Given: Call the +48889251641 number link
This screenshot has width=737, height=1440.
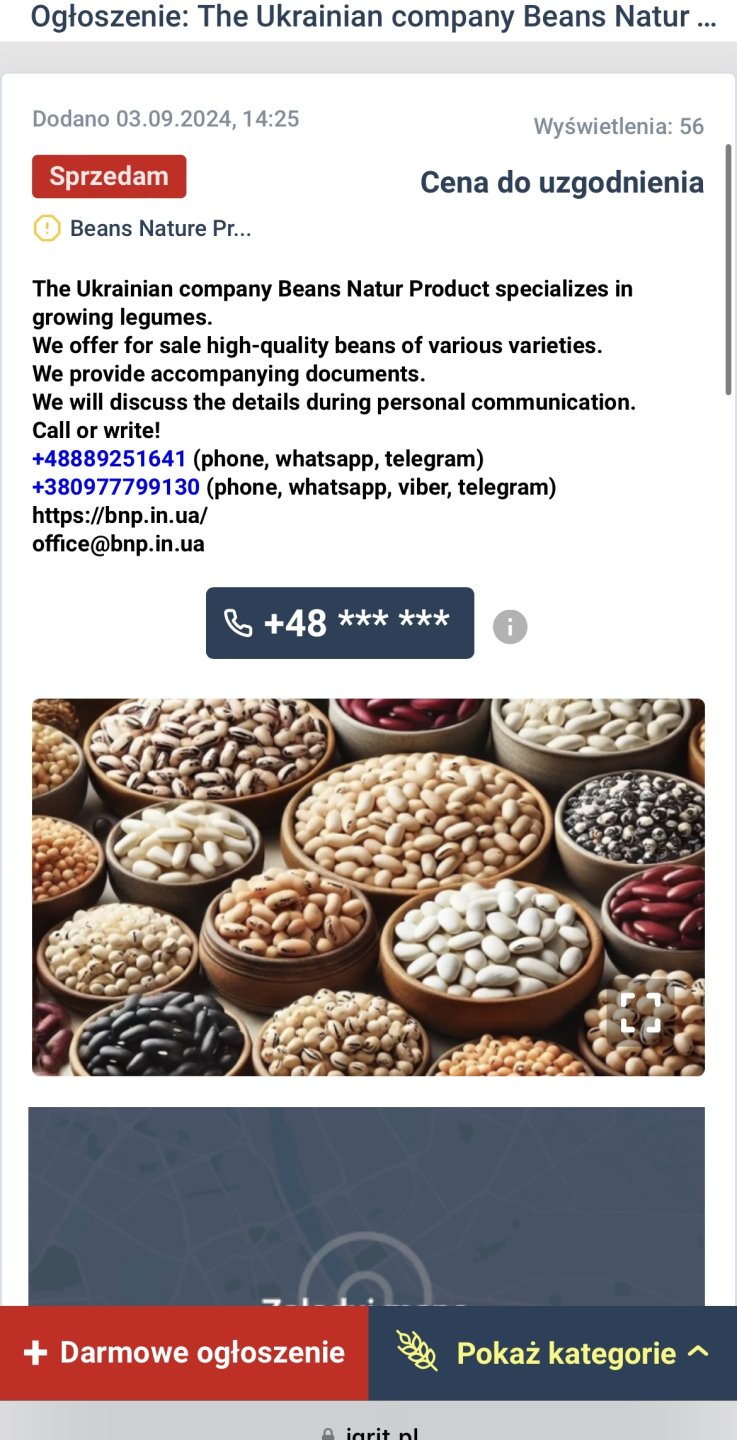Looking at the screenshot, I should click(x=109, y=459).
